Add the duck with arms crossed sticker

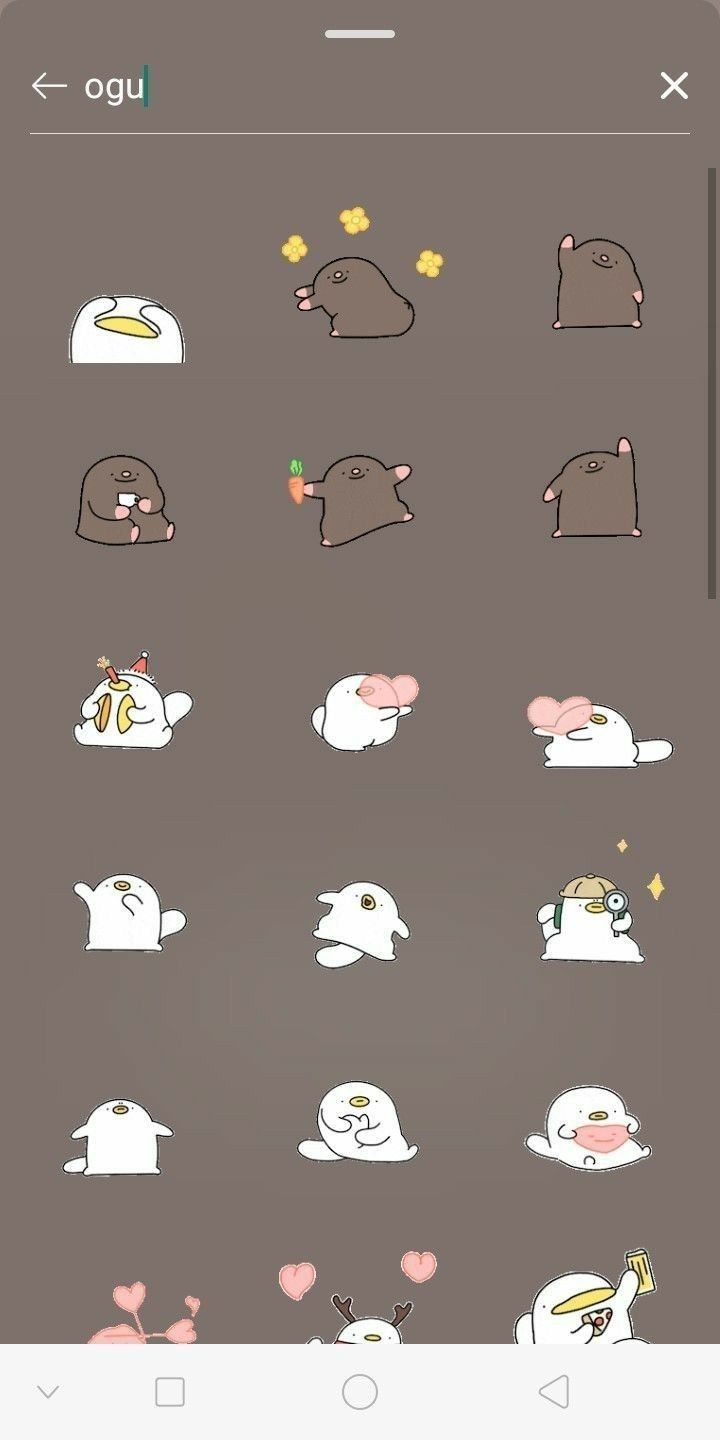[x=357, y=1122]
